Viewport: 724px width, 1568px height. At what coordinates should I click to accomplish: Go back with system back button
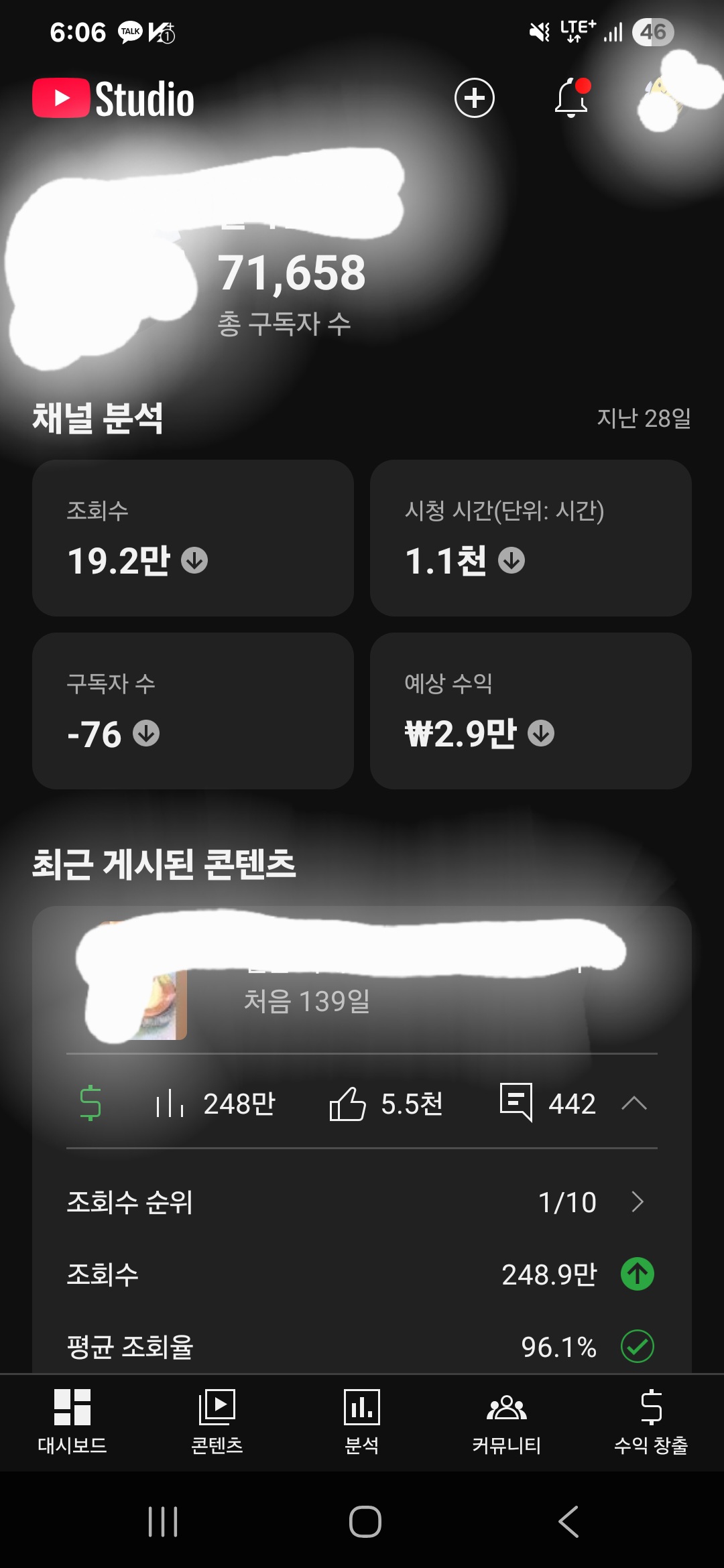pos(568,1521)
